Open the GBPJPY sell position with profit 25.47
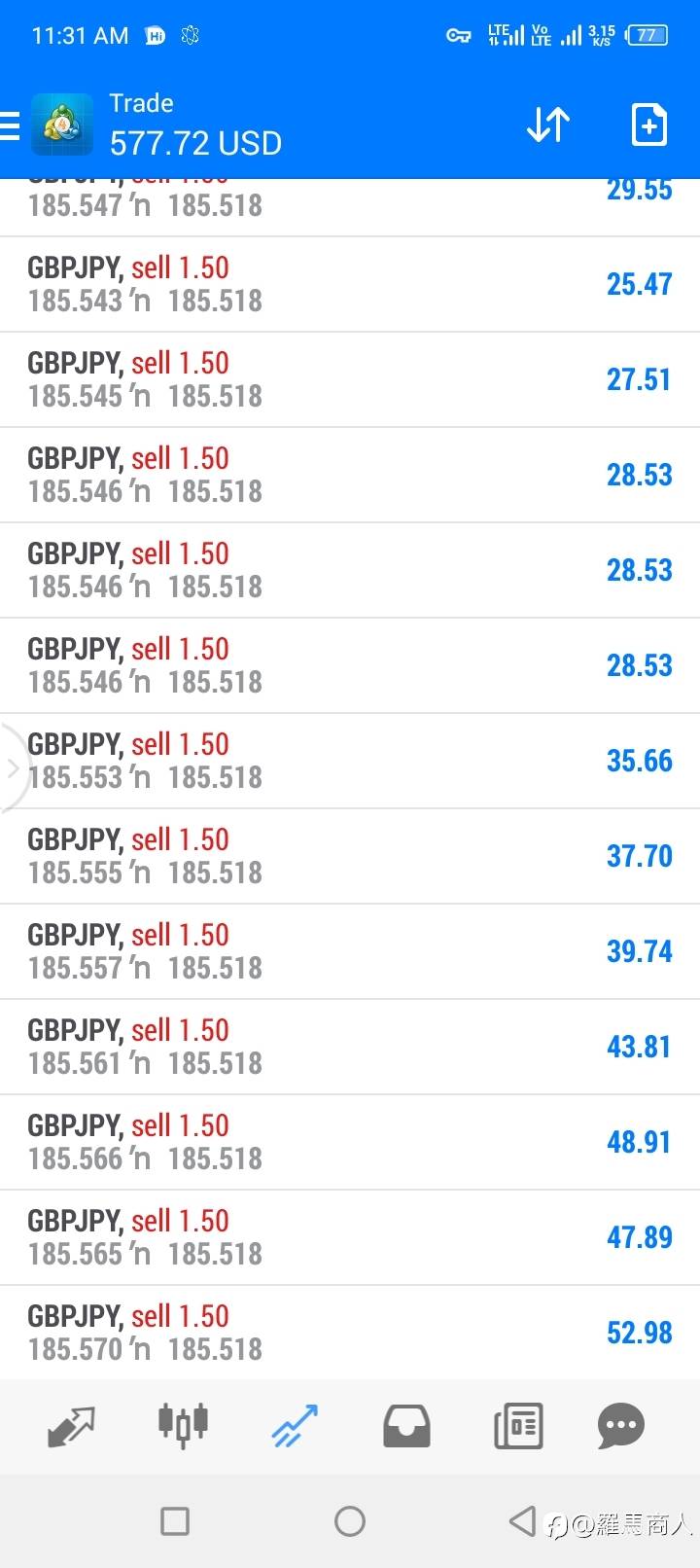The width and height of the screenshot is (700, 1568). click(x=350, y=284)
